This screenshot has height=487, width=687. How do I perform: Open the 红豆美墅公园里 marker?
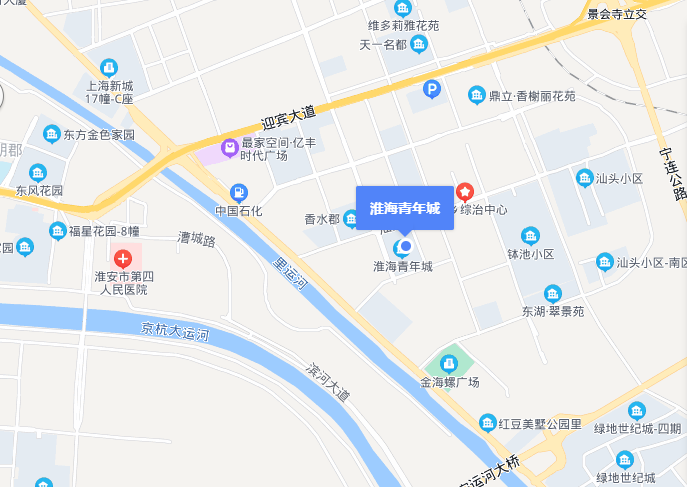pyautogui.click(x=487, y=422)
